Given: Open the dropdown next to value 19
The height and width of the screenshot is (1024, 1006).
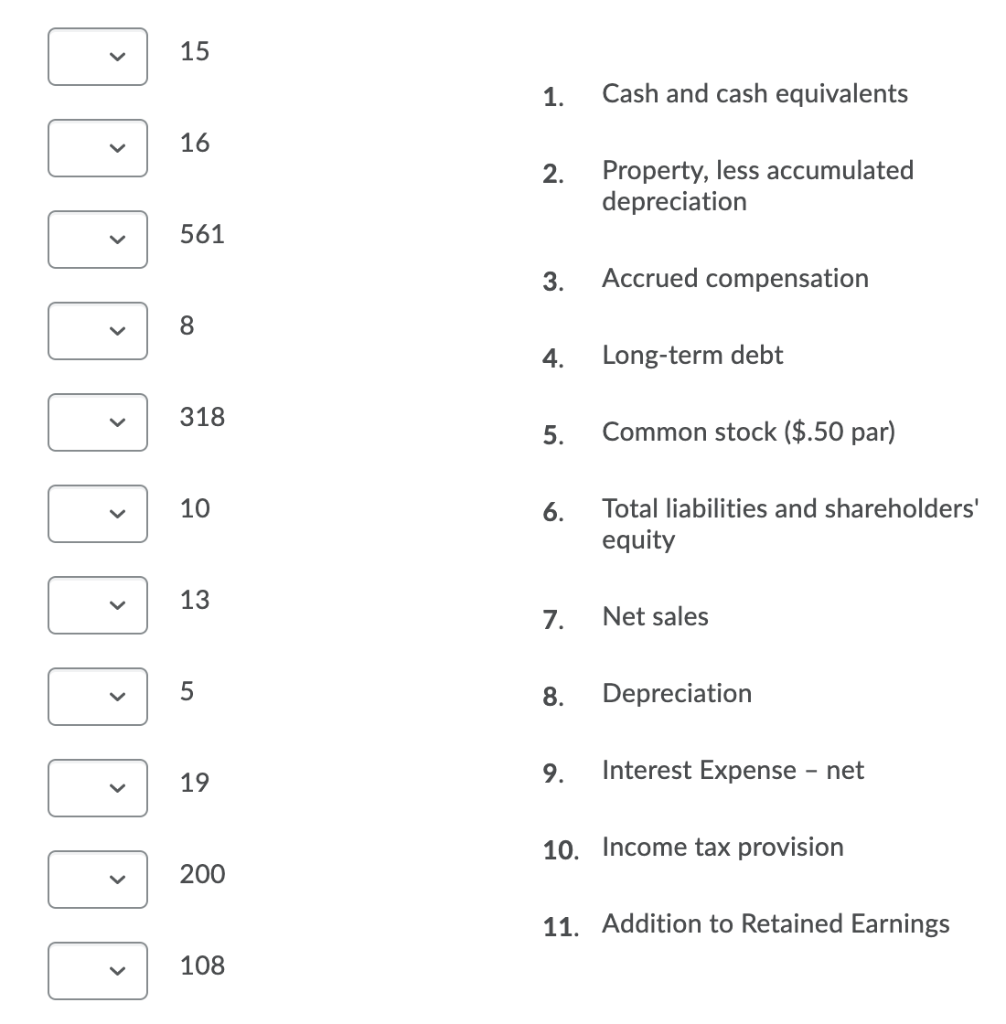Looking at the screenshot, I should pyautogui.click(x=97, y=788).
